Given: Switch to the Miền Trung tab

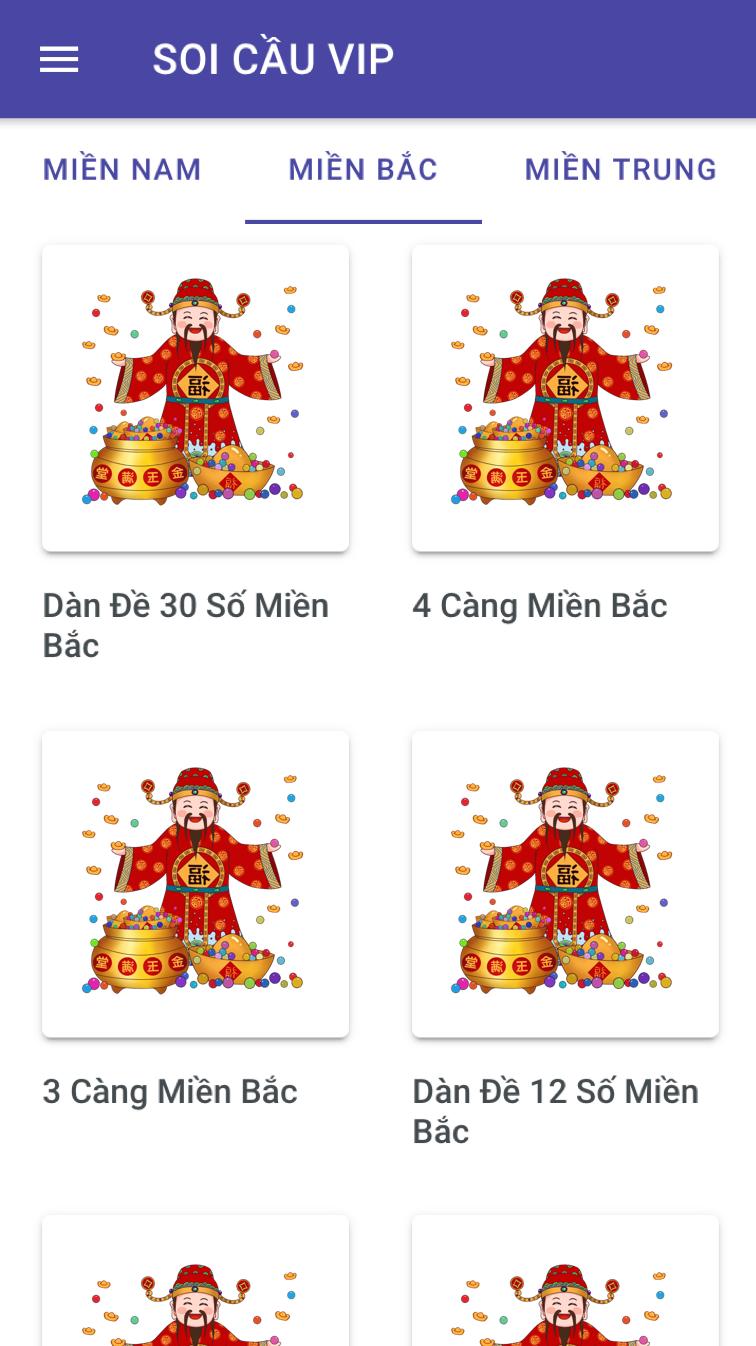Looking at the screenshot, I should coord(620,170).
